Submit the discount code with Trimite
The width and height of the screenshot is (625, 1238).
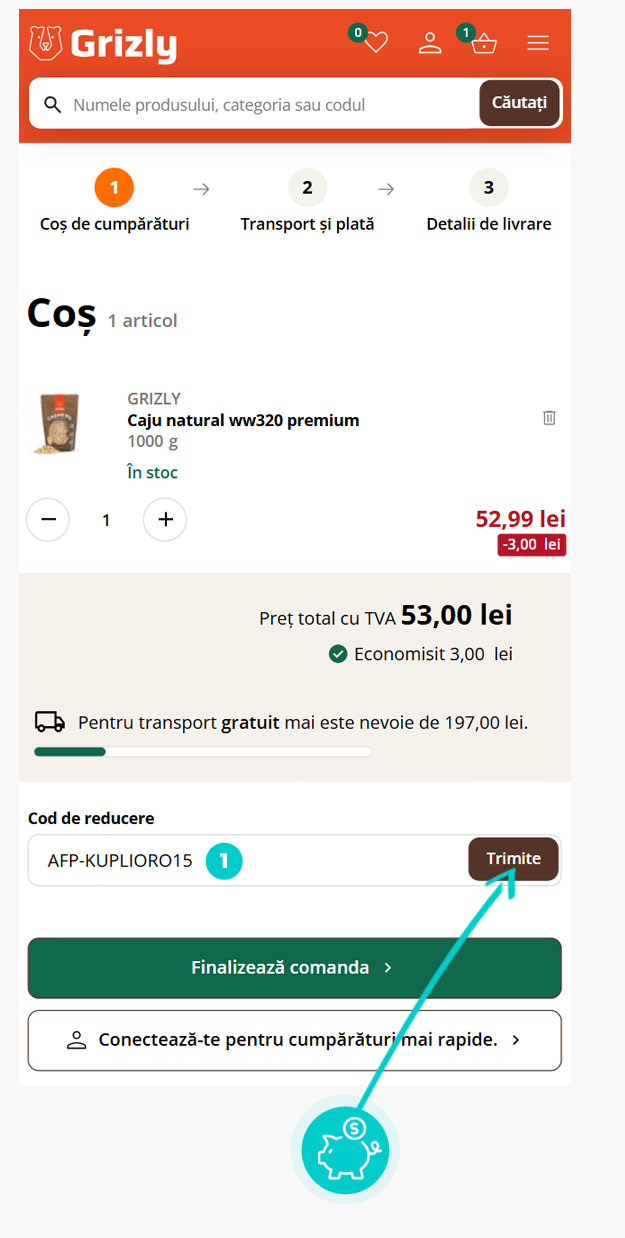(513, 859)
